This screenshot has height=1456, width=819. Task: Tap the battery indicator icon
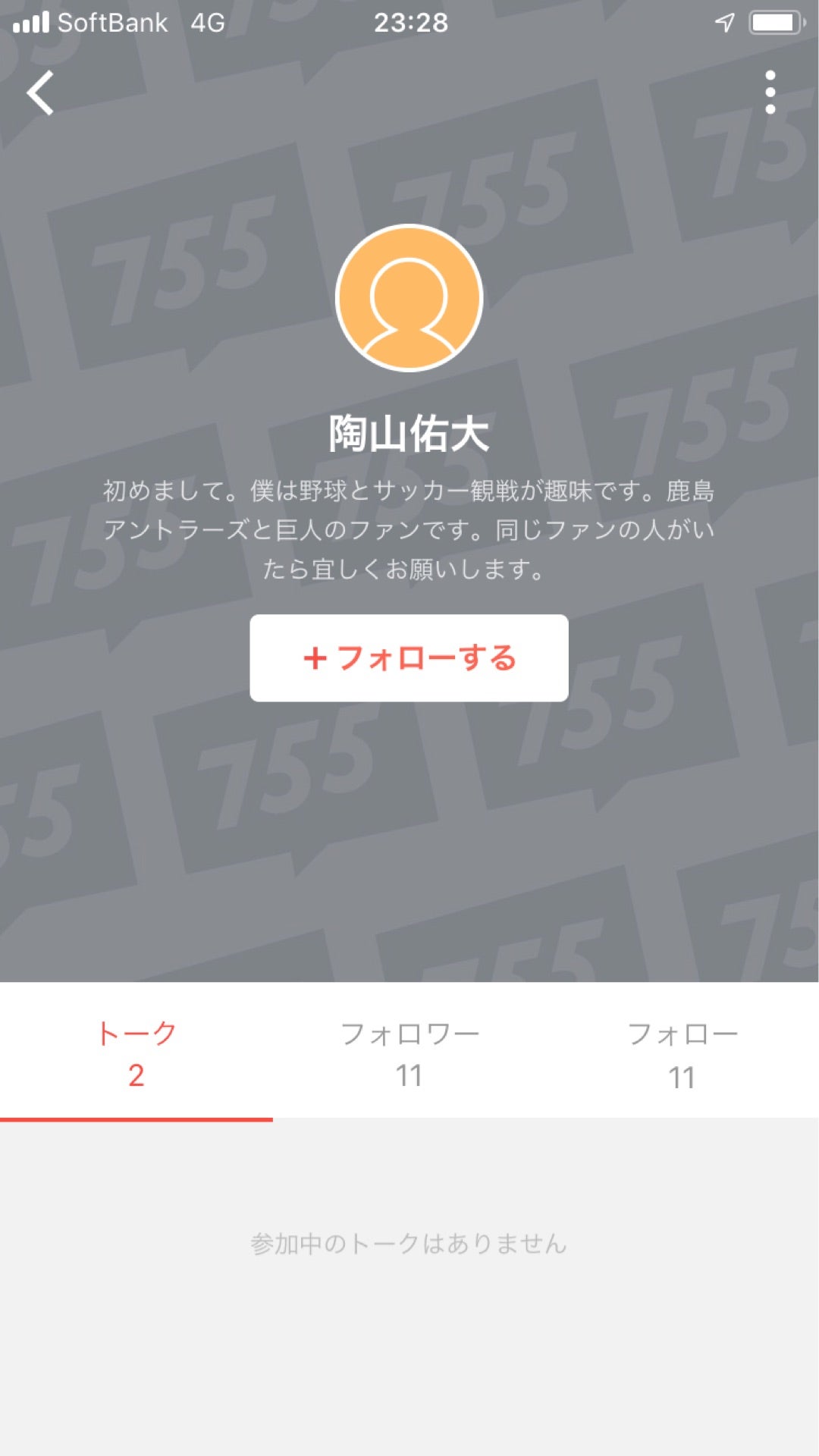coord(775,23)
